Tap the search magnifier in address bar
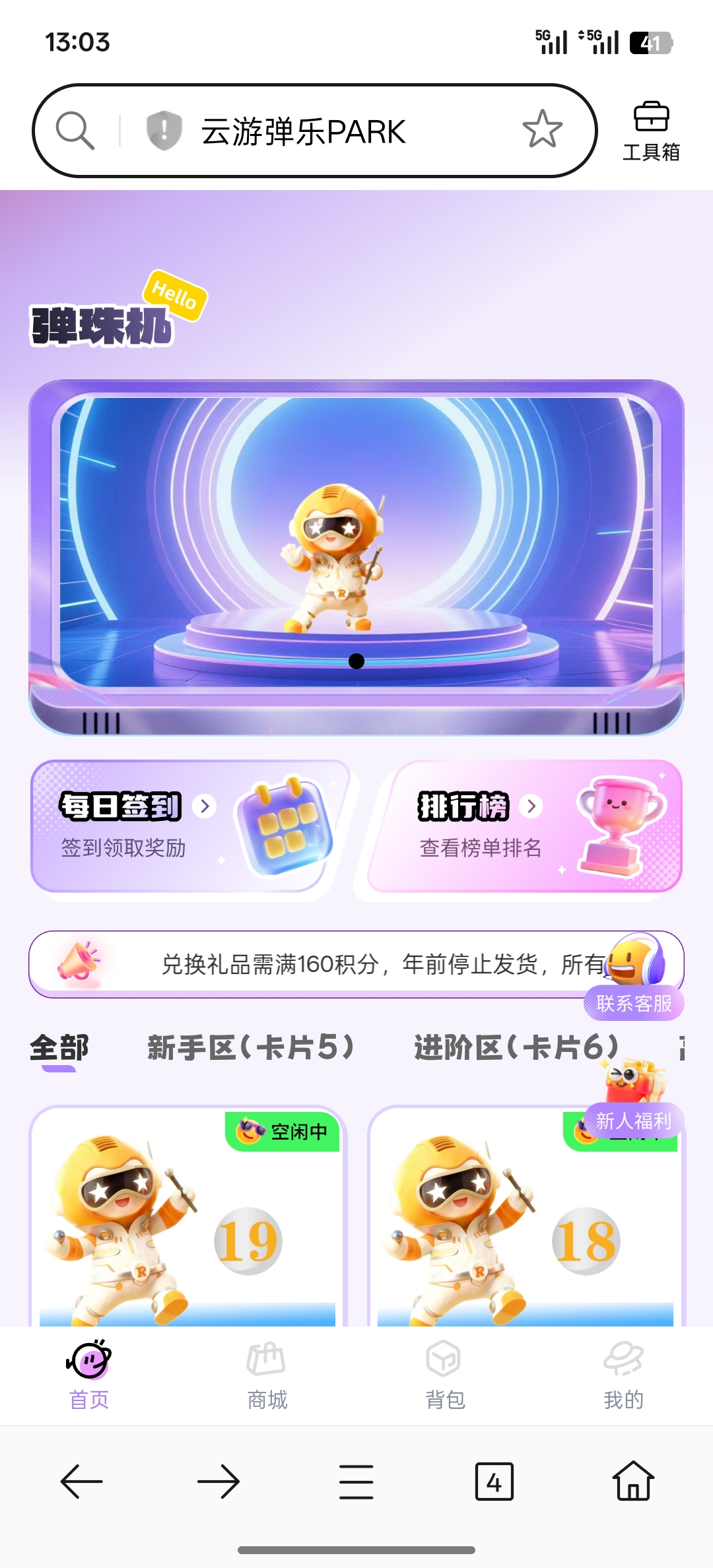 coord(75,130)
